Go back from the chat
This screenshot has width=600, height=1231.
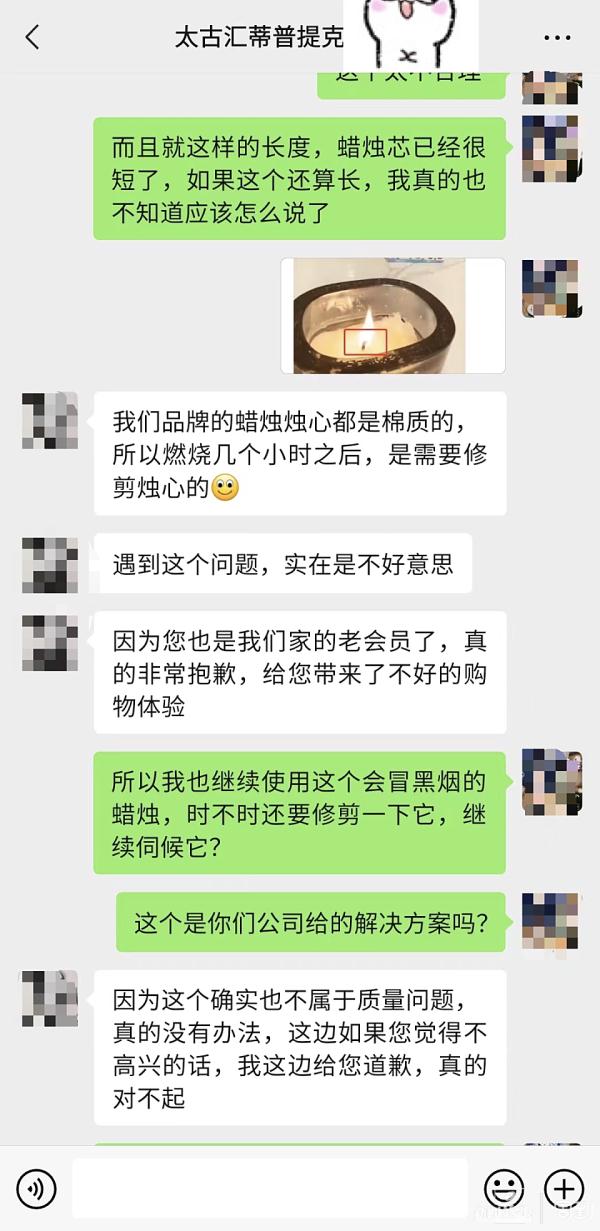tap(32, 38)
